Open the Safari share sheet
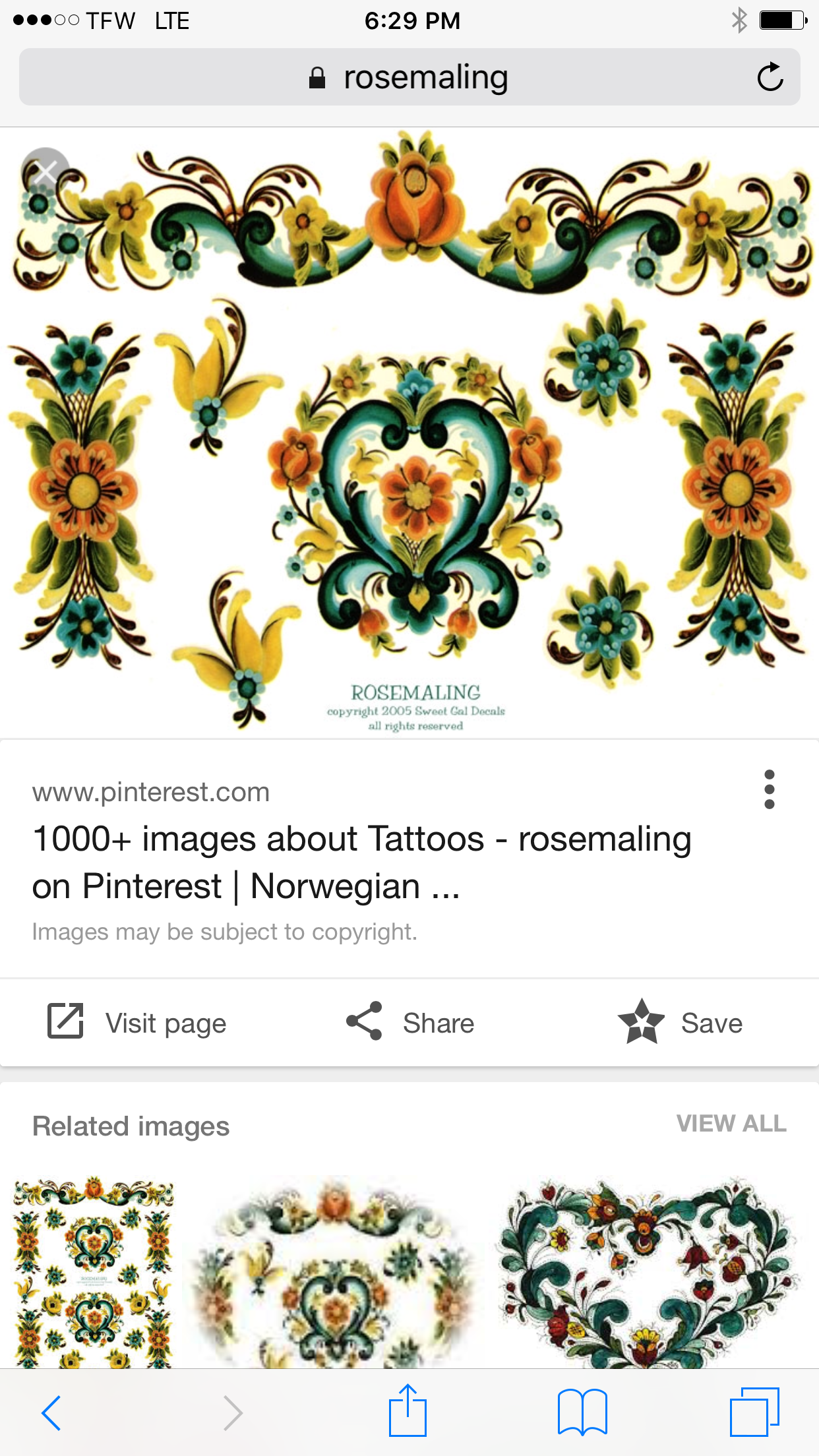Viewport: 819px width, 1456px height. point(408,1412)
